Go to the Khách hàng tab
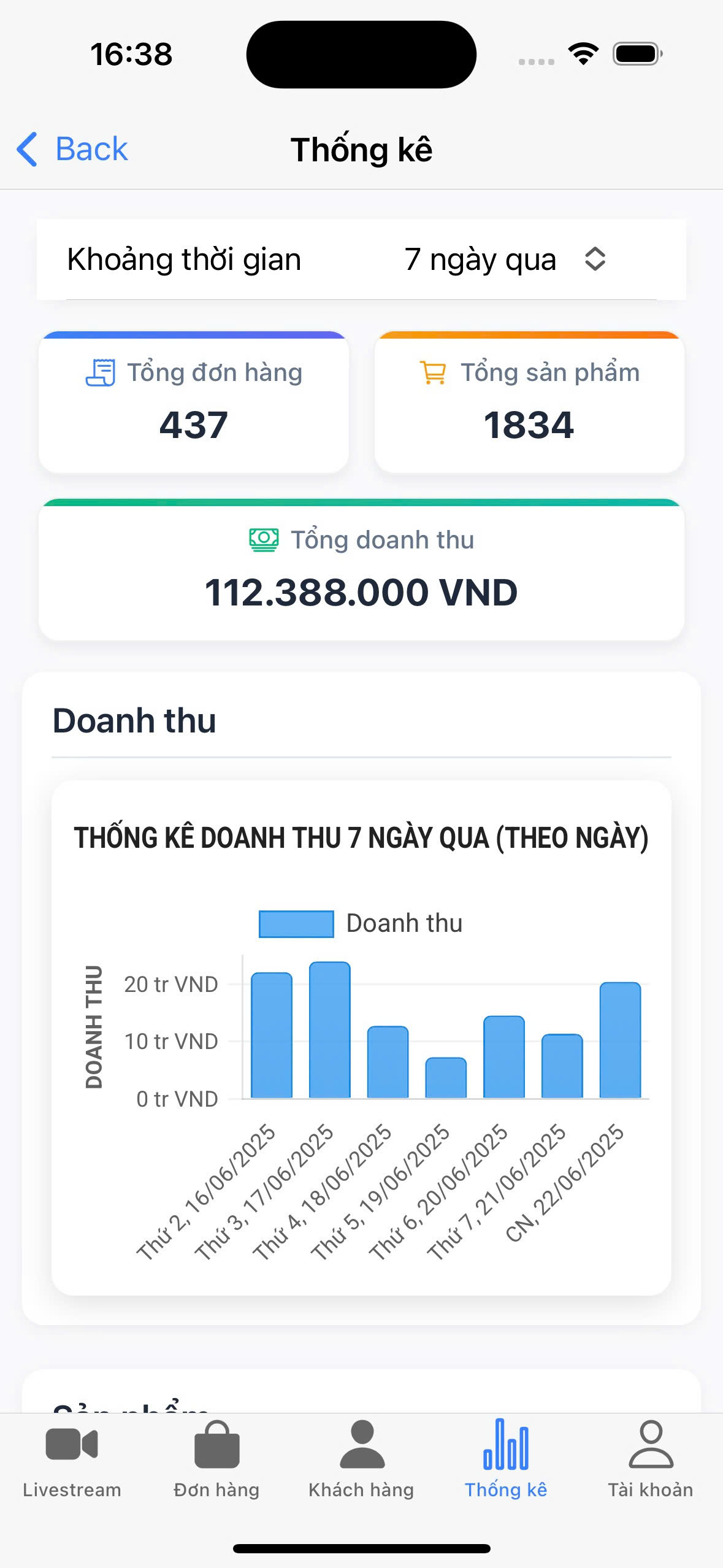This screenshot has height=1568, width=723. point(361,1460)
